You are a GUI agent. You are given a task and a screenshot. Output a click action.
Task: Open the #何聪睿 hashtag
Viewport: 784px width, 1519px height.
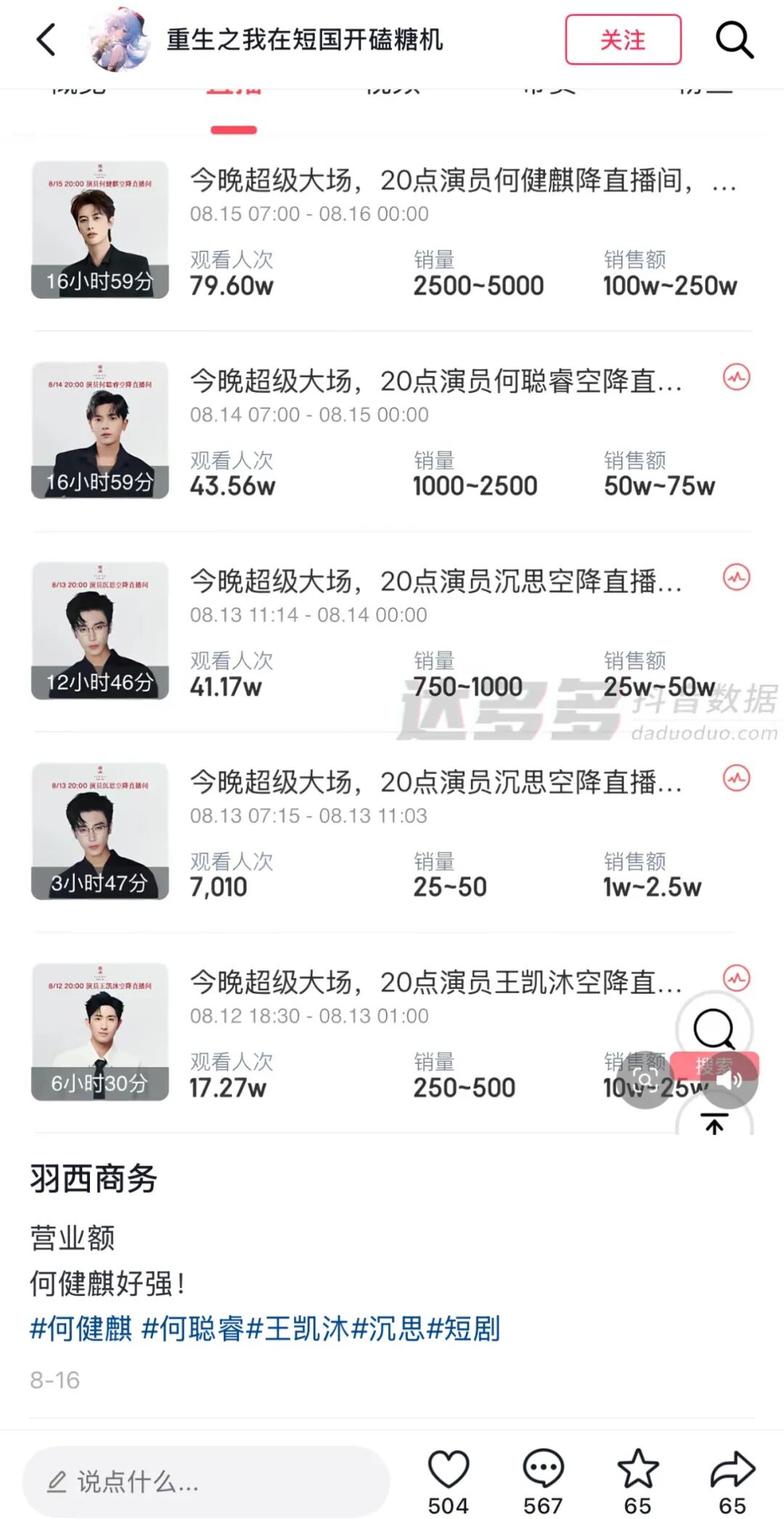[x=193, y=1329]
